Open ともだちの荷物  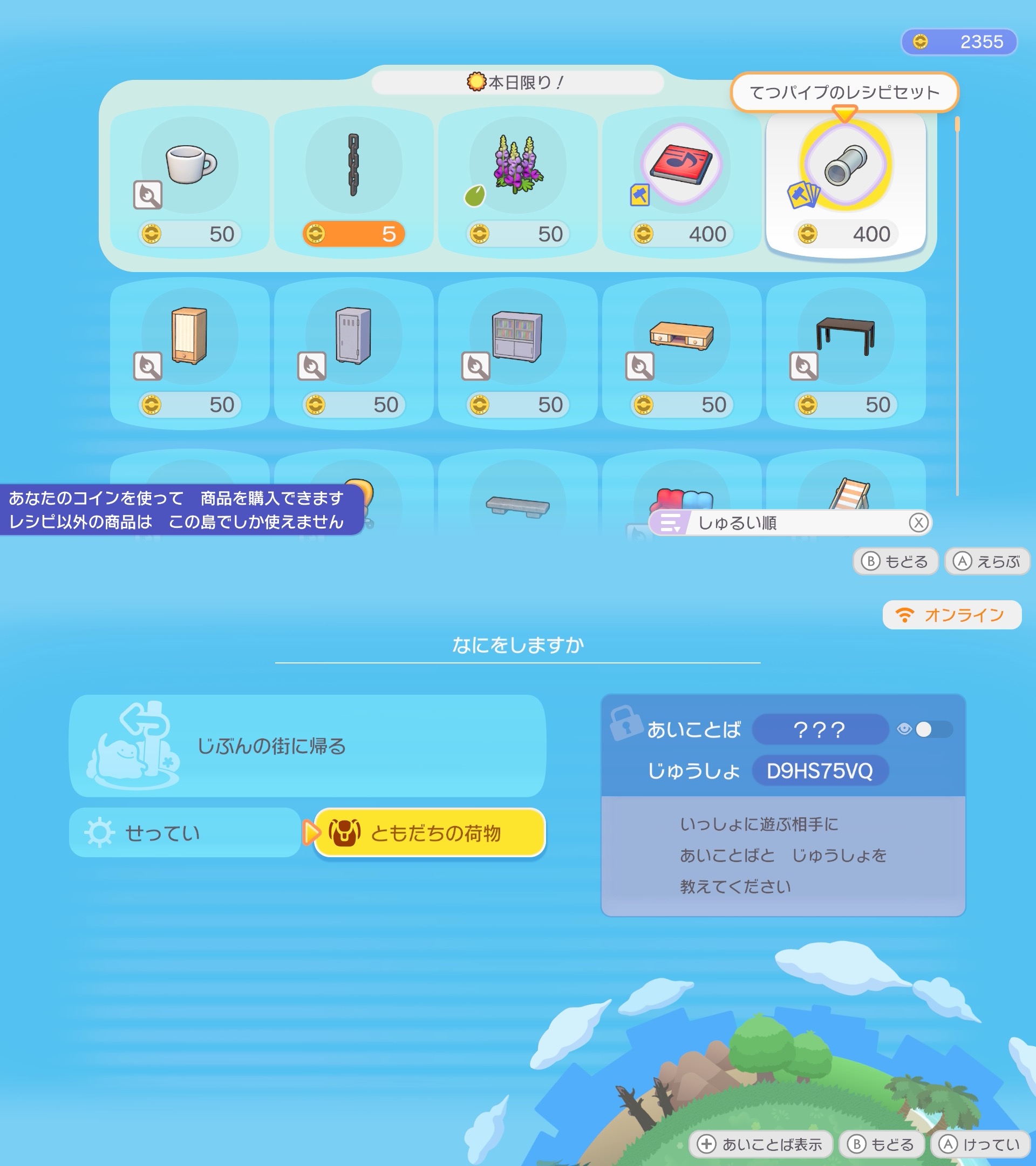430,833
